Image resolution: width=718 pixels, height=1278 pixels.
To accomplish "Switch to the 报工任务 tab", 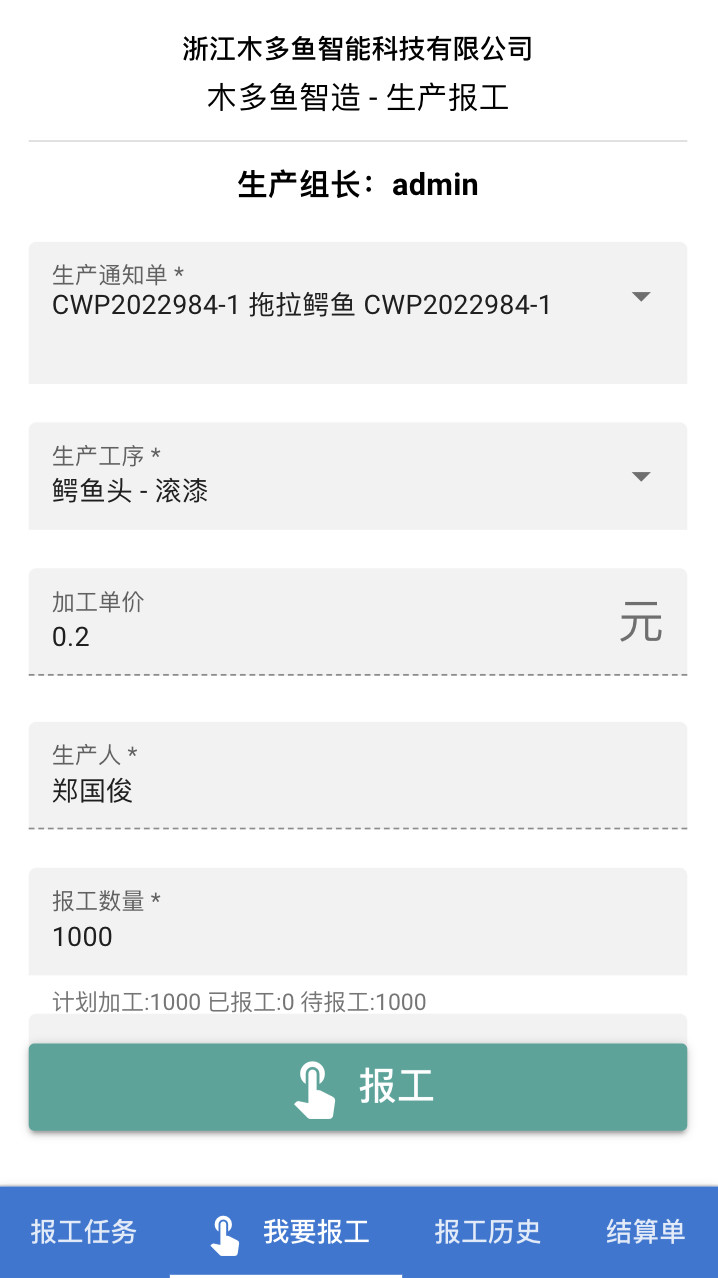I will coord(84,1232).
